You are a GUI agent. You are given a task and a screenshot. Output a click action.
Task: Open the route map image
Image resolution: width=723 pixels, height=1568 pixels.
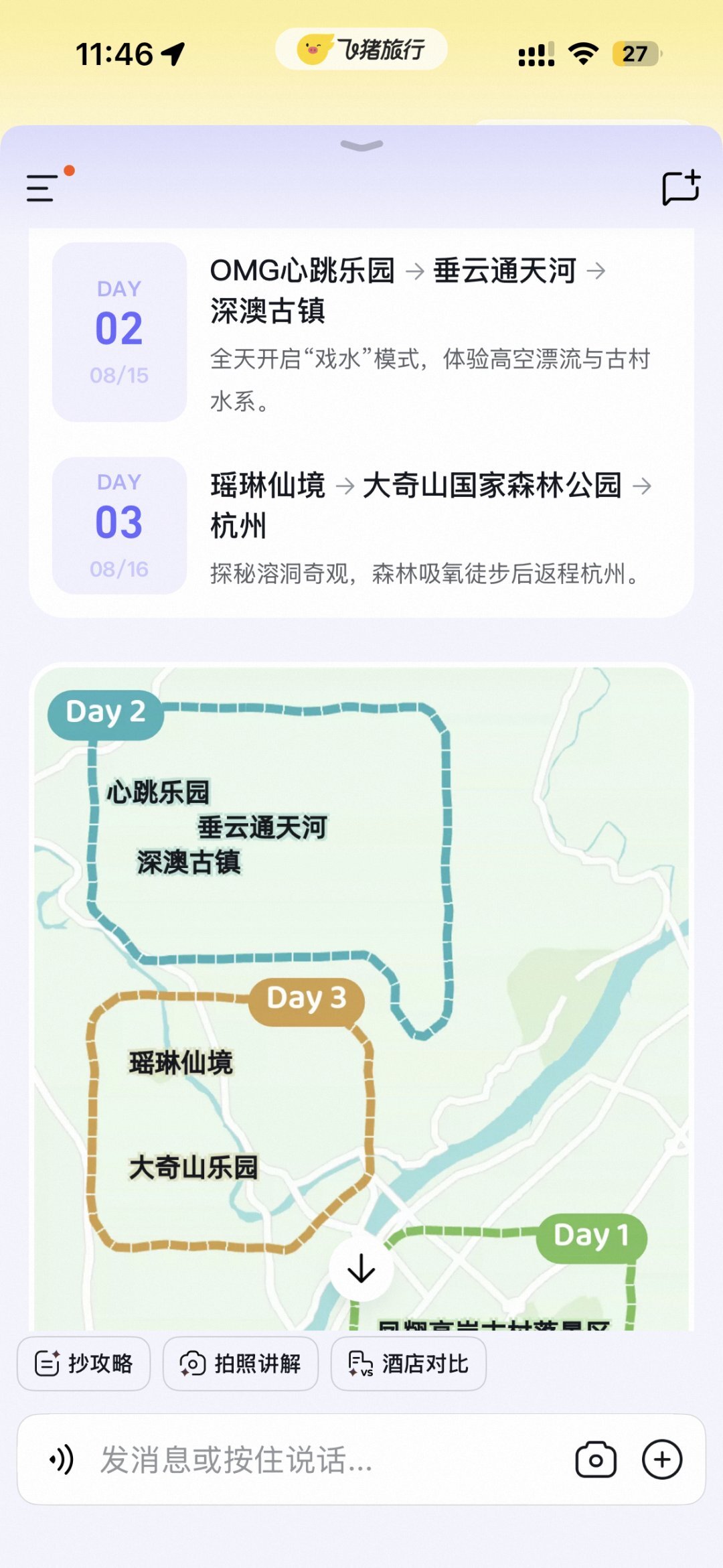coord(361,998)
